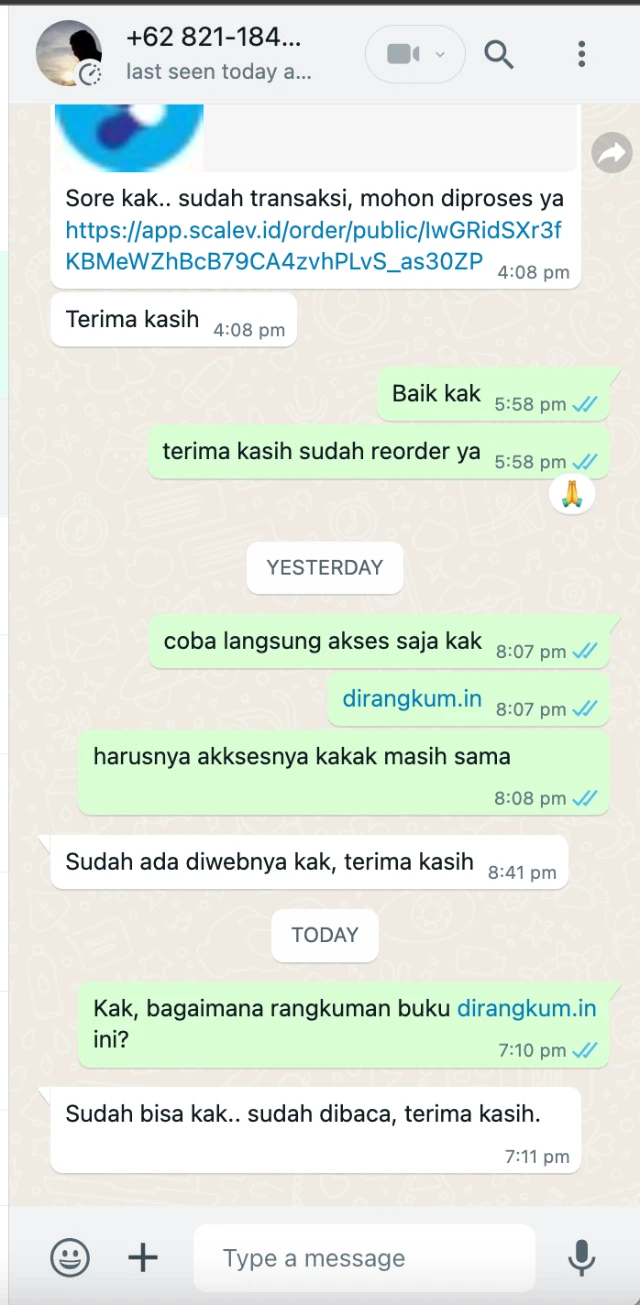640x1305 pixels.
Task: Open the app.scalev.id order link
Action: 313,246
